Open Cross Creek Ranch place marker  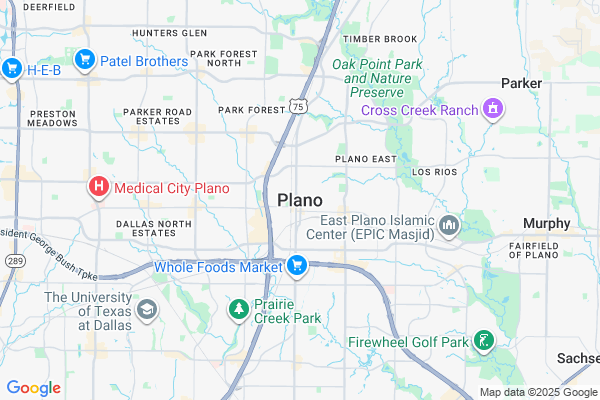pyautogui.click(x=492, y=109)
